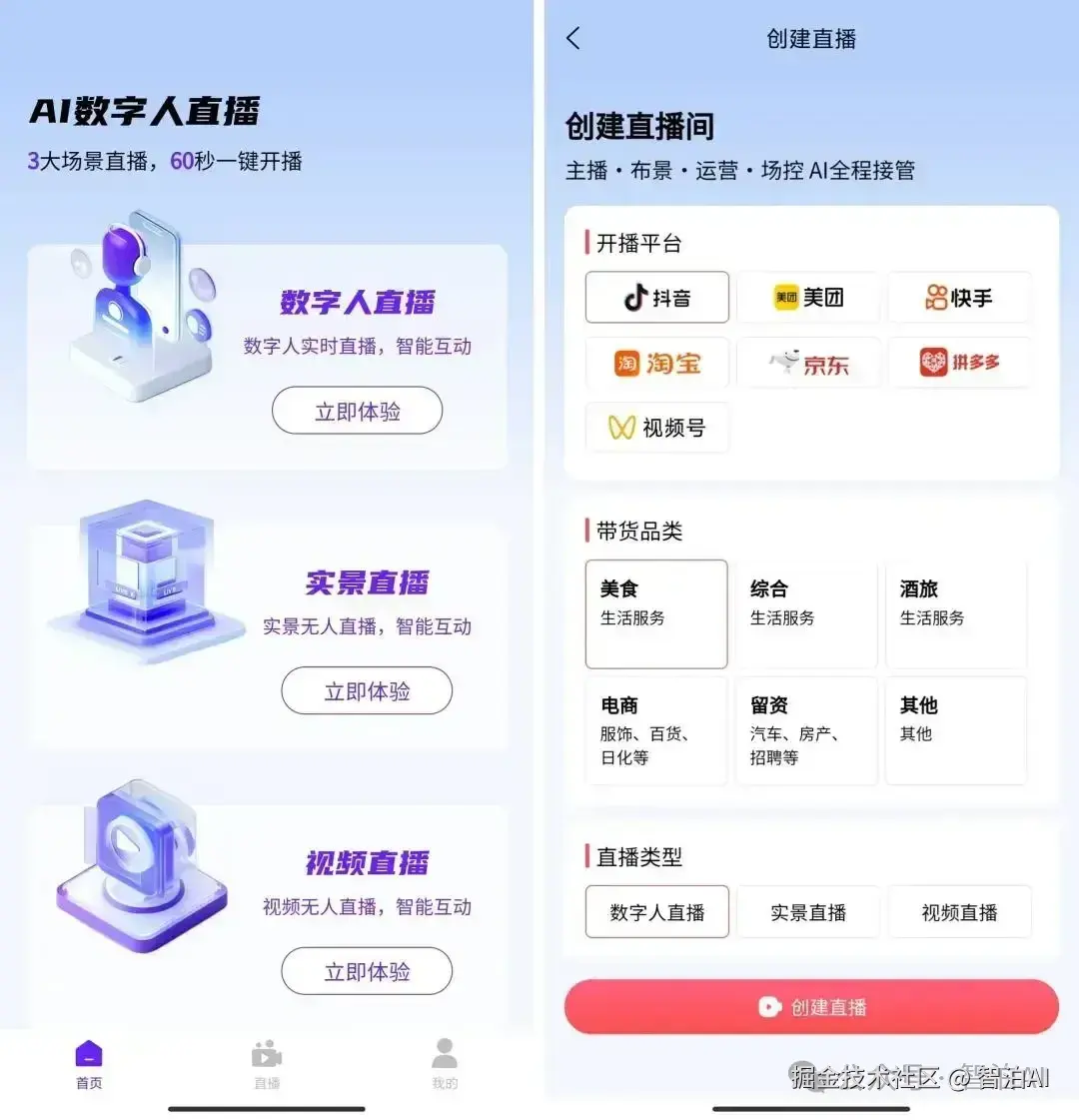Choose the 电商 category card
The width and height of the screenshot is (1079, 1120).
(655, 730)
